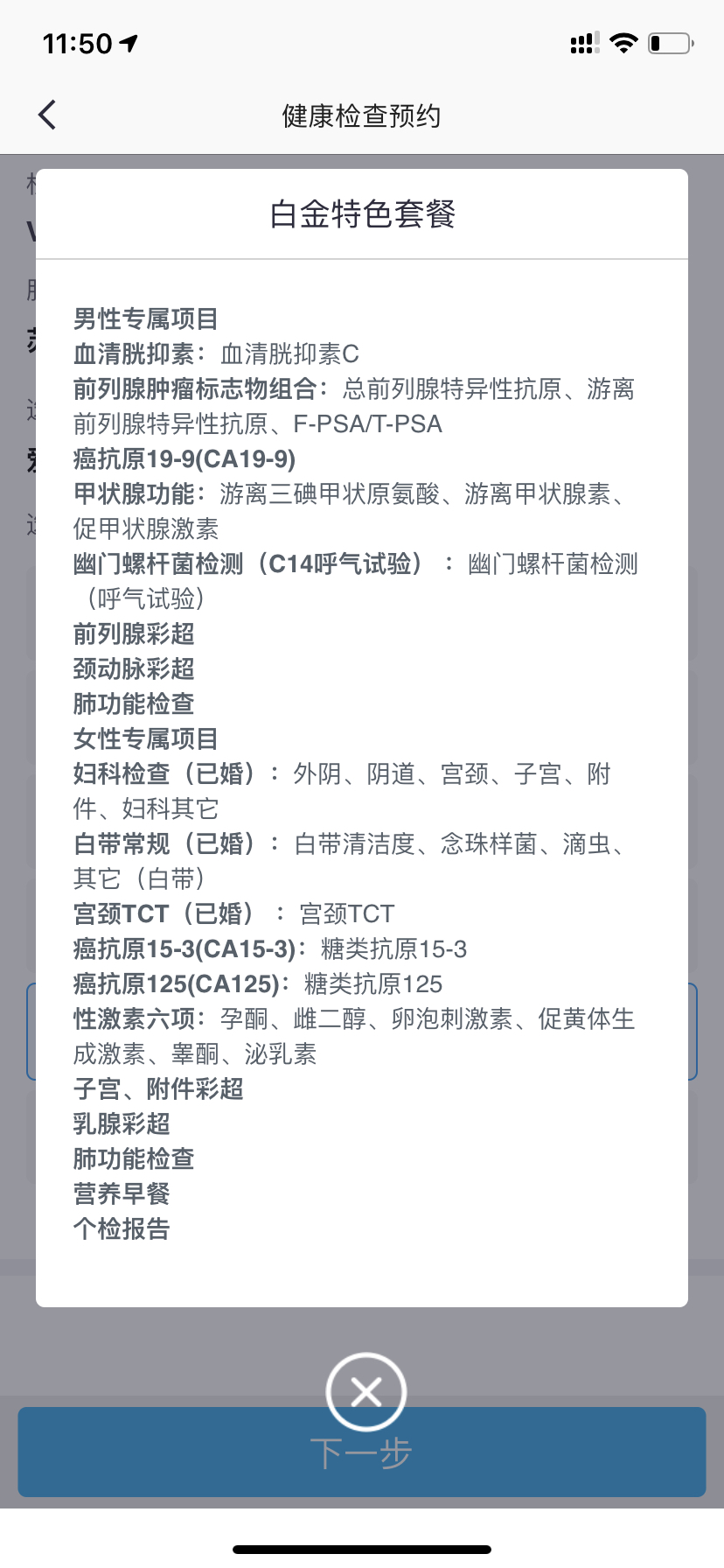This screenshot has width=724, height=1568.
Task: Close the 白金特色套餐 details popup
Action: 365,1392
